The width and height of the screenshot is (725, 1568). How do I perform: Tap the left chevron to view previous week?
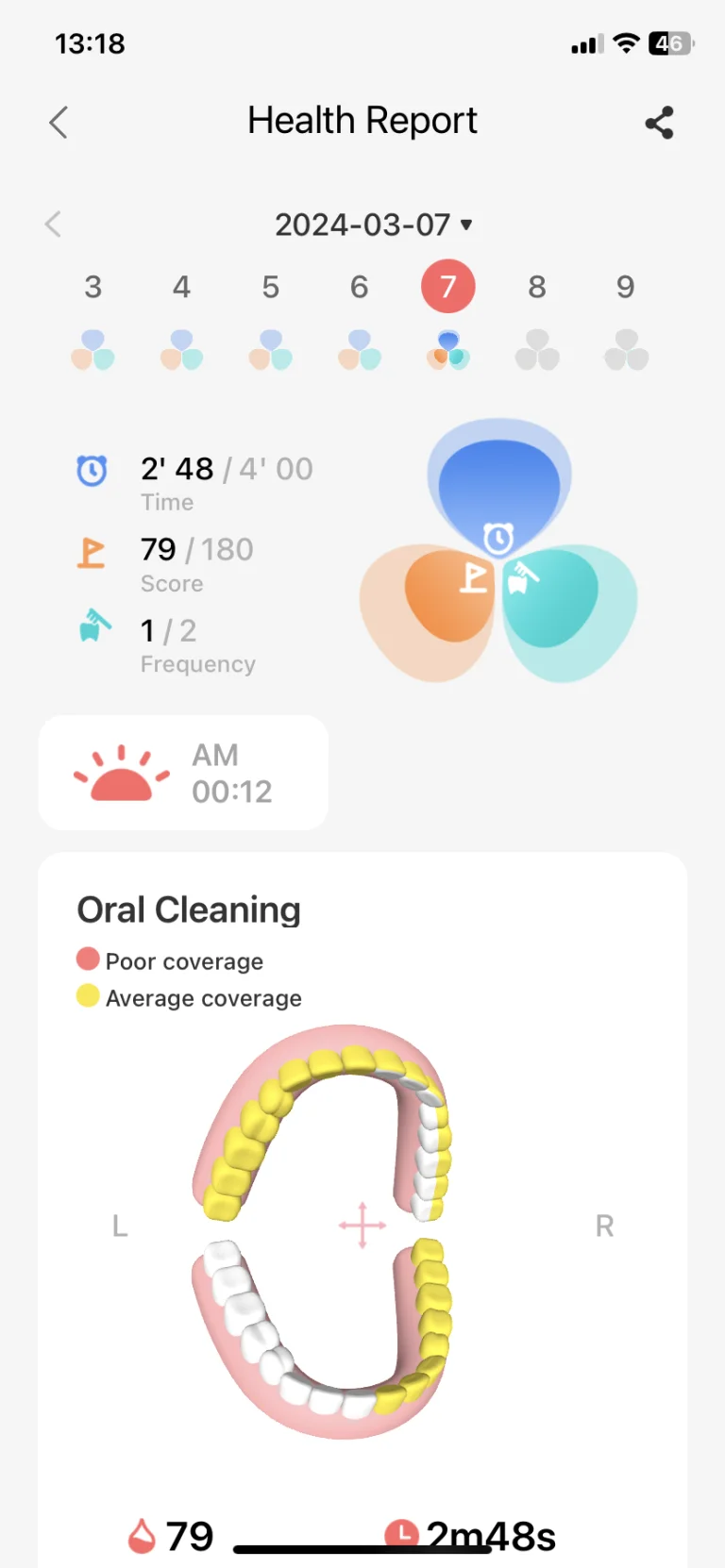click(53, 225)
